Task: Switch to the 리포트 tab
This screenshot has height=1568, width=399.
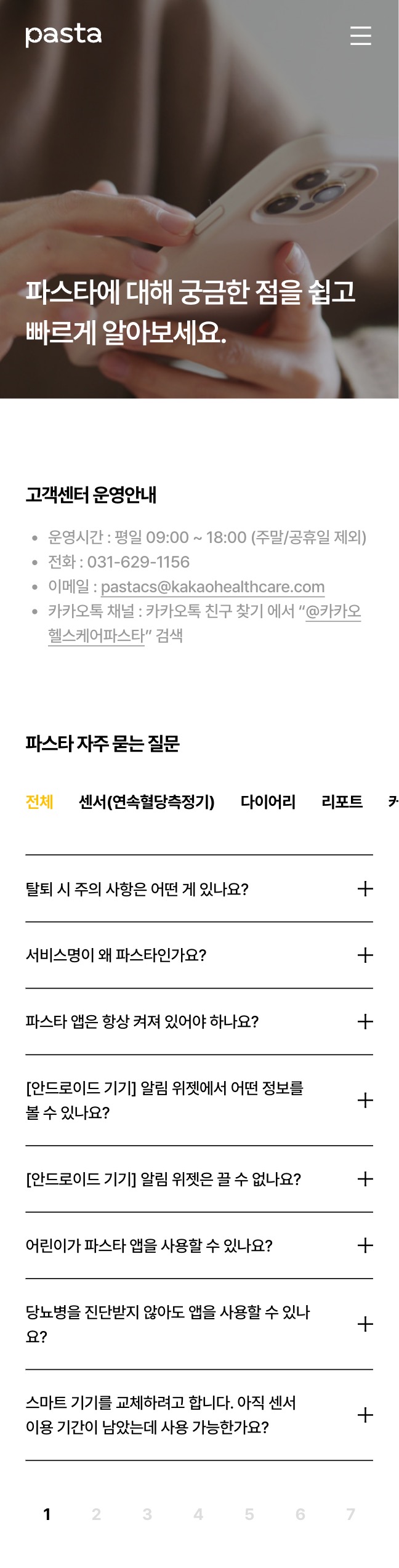Action: [x=342, y=802]
